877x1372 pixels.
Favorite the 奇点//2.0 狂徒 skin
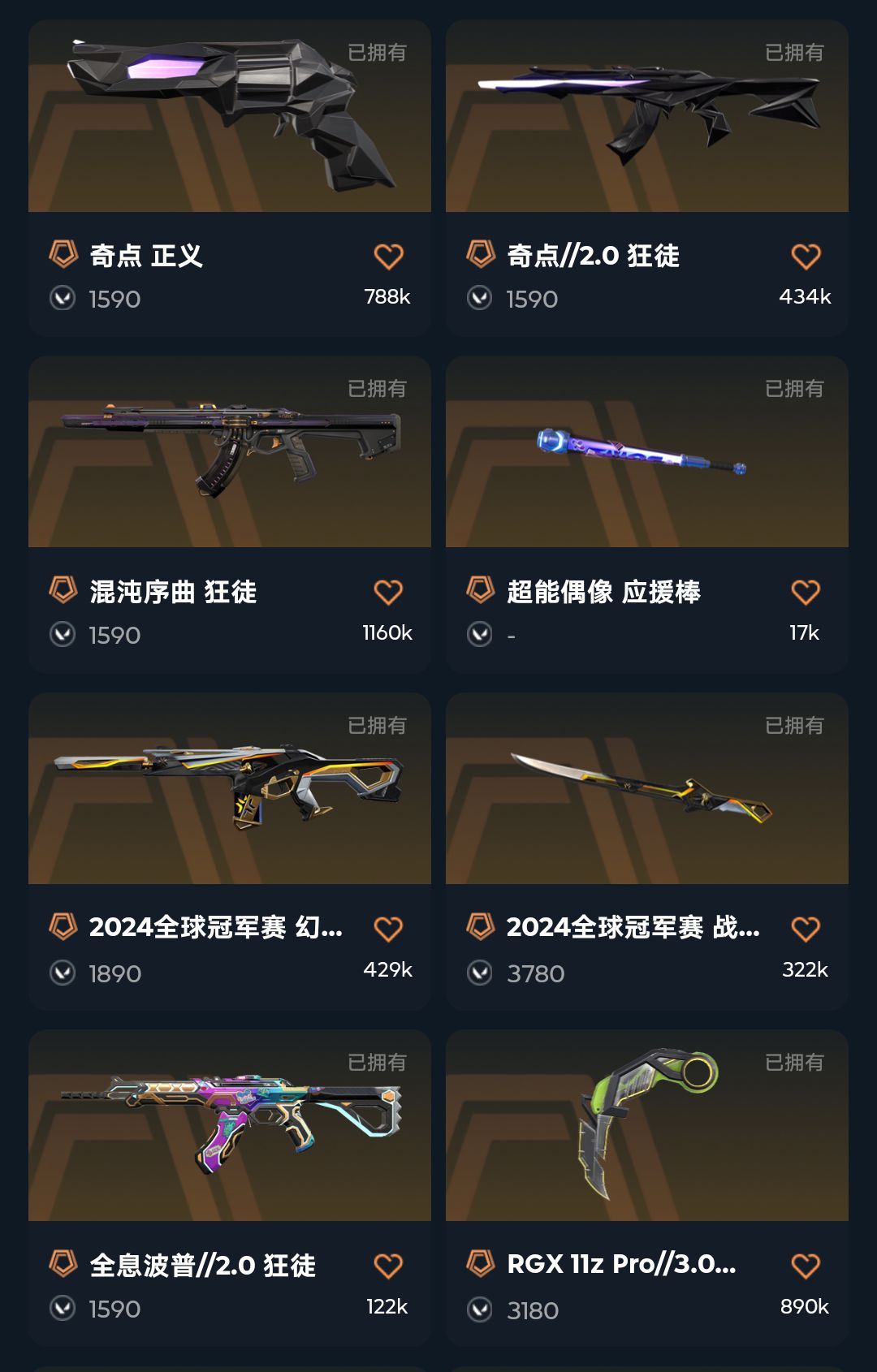click(806, 257)
